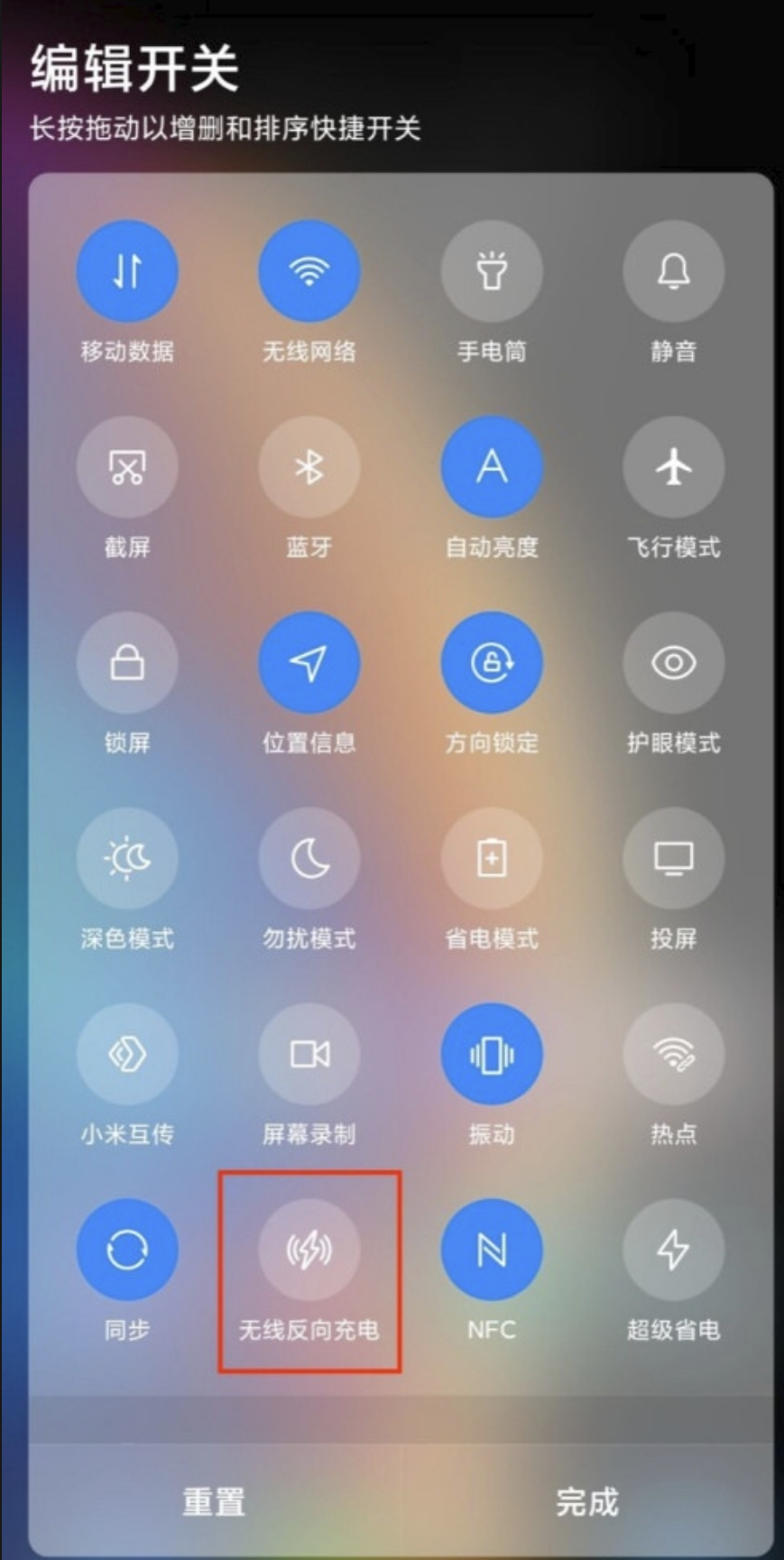The width and height of the screenshot is (784, 1560).
Task: Turn off 移动数据 mobile data
Action: 127,272
